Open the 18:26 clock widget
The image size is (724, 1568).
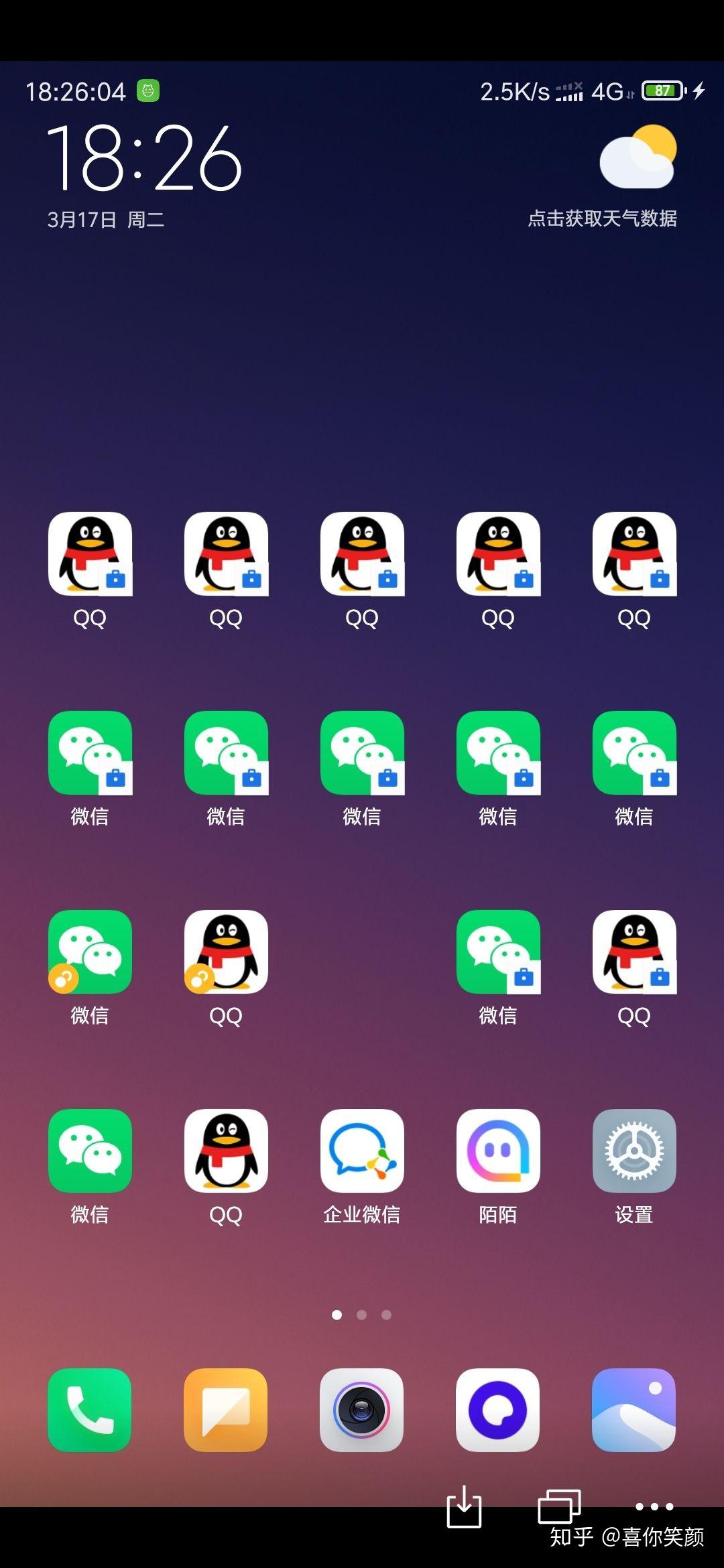coord(144,159)
